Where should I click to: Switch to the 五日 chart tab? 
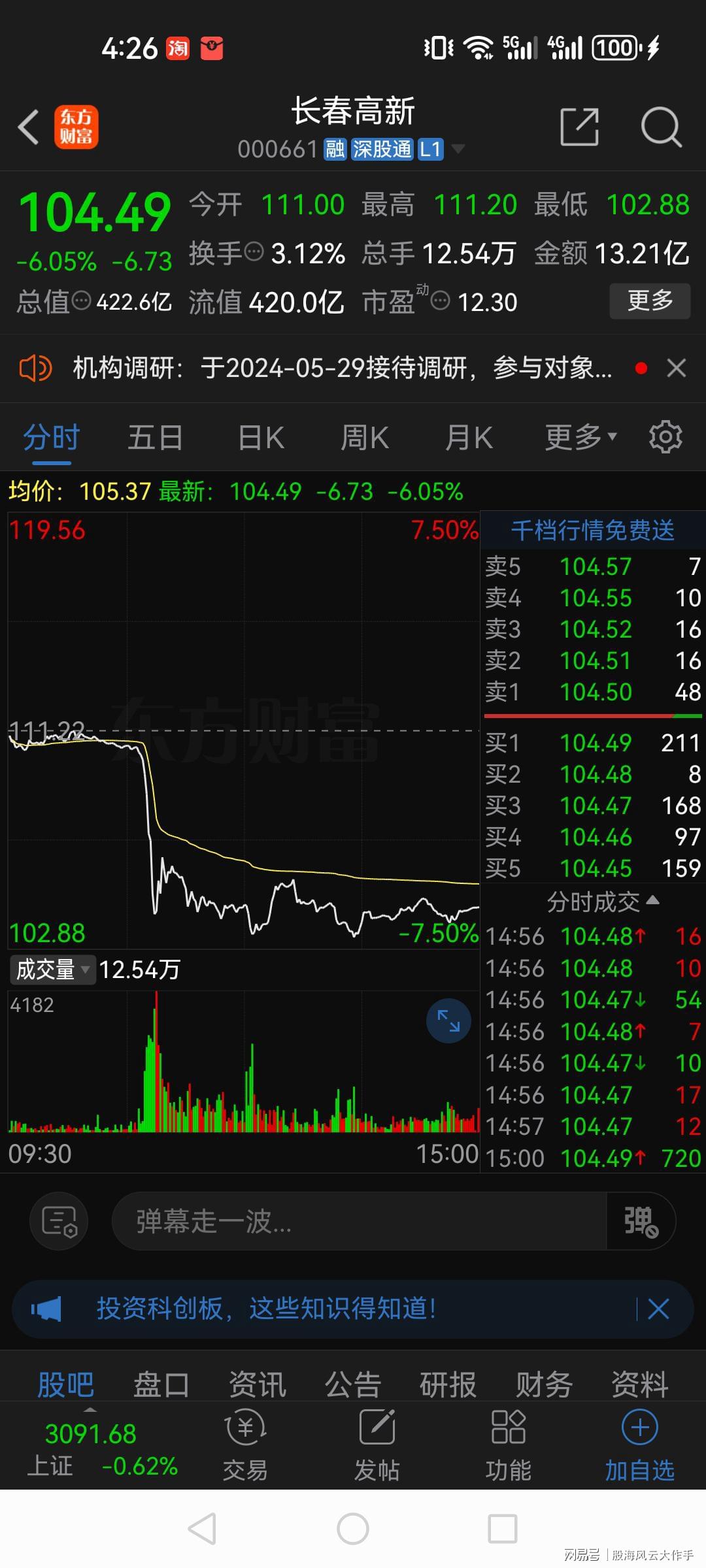coord(155,438)
